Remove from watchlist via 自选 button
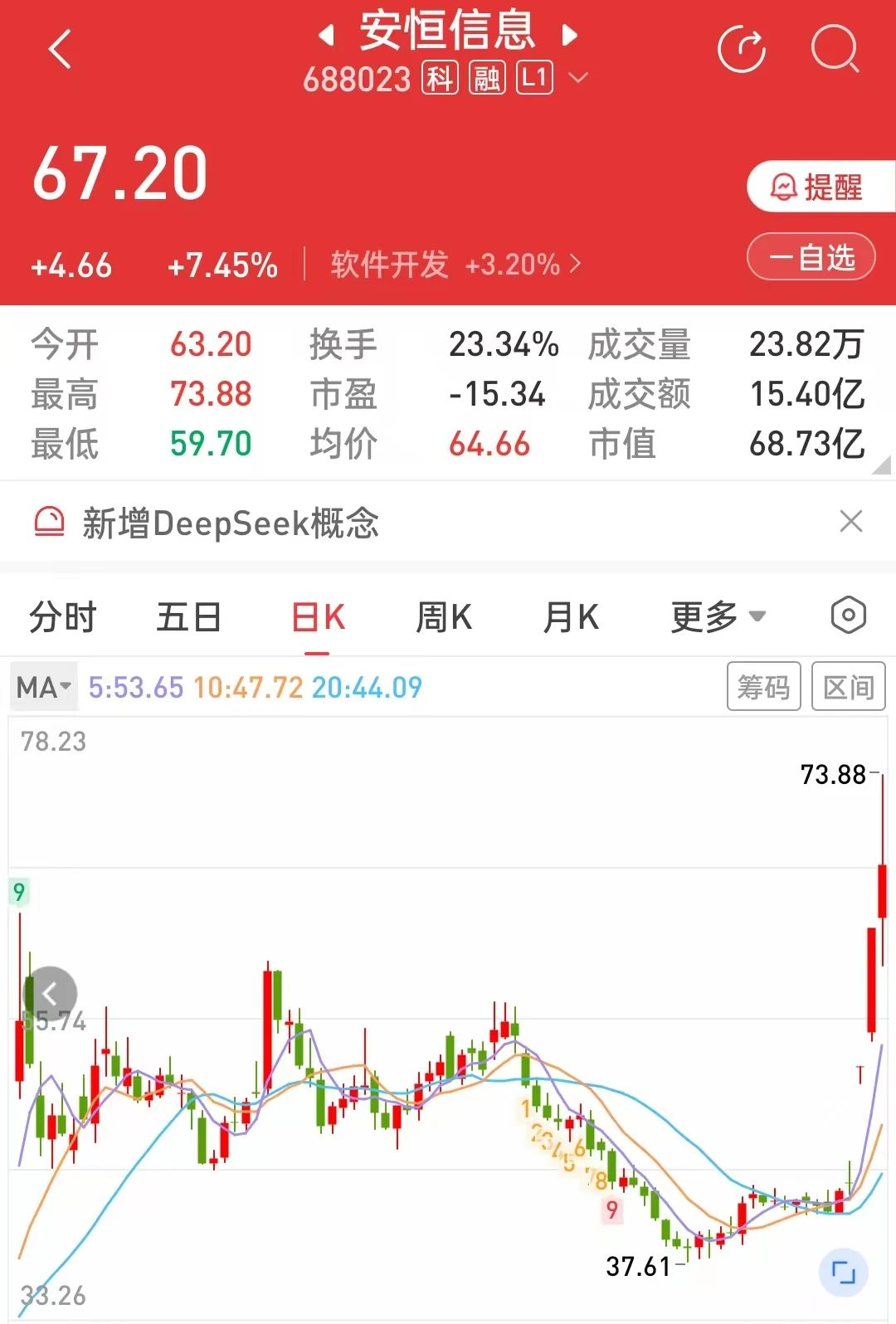This screenshot has height=1324, width=896. pyautogui.click(x=811, y=257)
